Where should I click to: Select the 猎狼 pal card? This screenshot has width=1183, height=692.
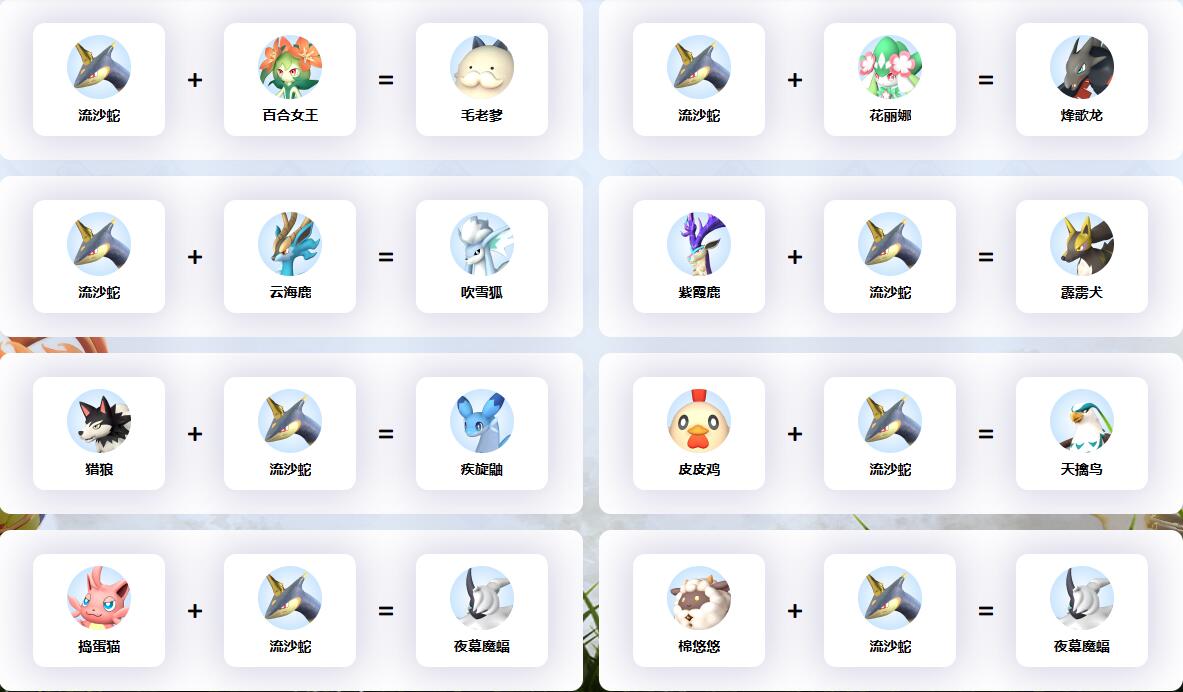99,434
